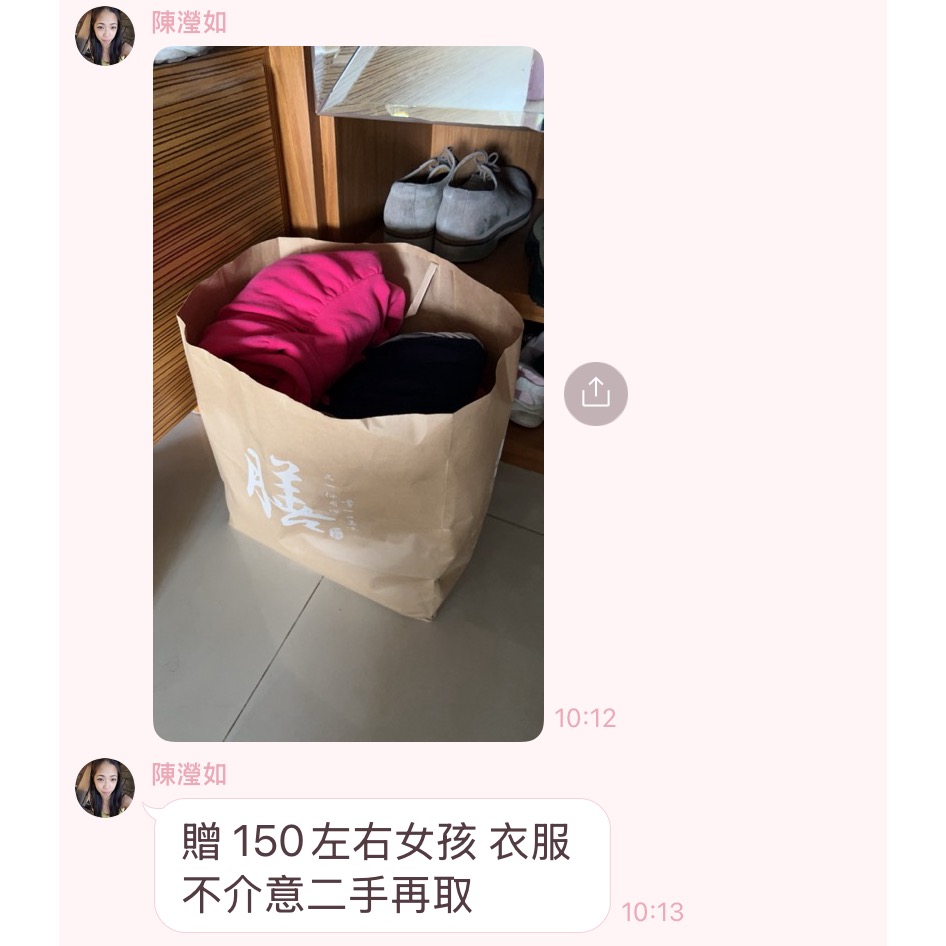The width and height of the screenshot is (946, 946).
Task: Open 陳瀅如's profile avatar beside the photo
Action: pyautogui.click(x=105, y=36)
